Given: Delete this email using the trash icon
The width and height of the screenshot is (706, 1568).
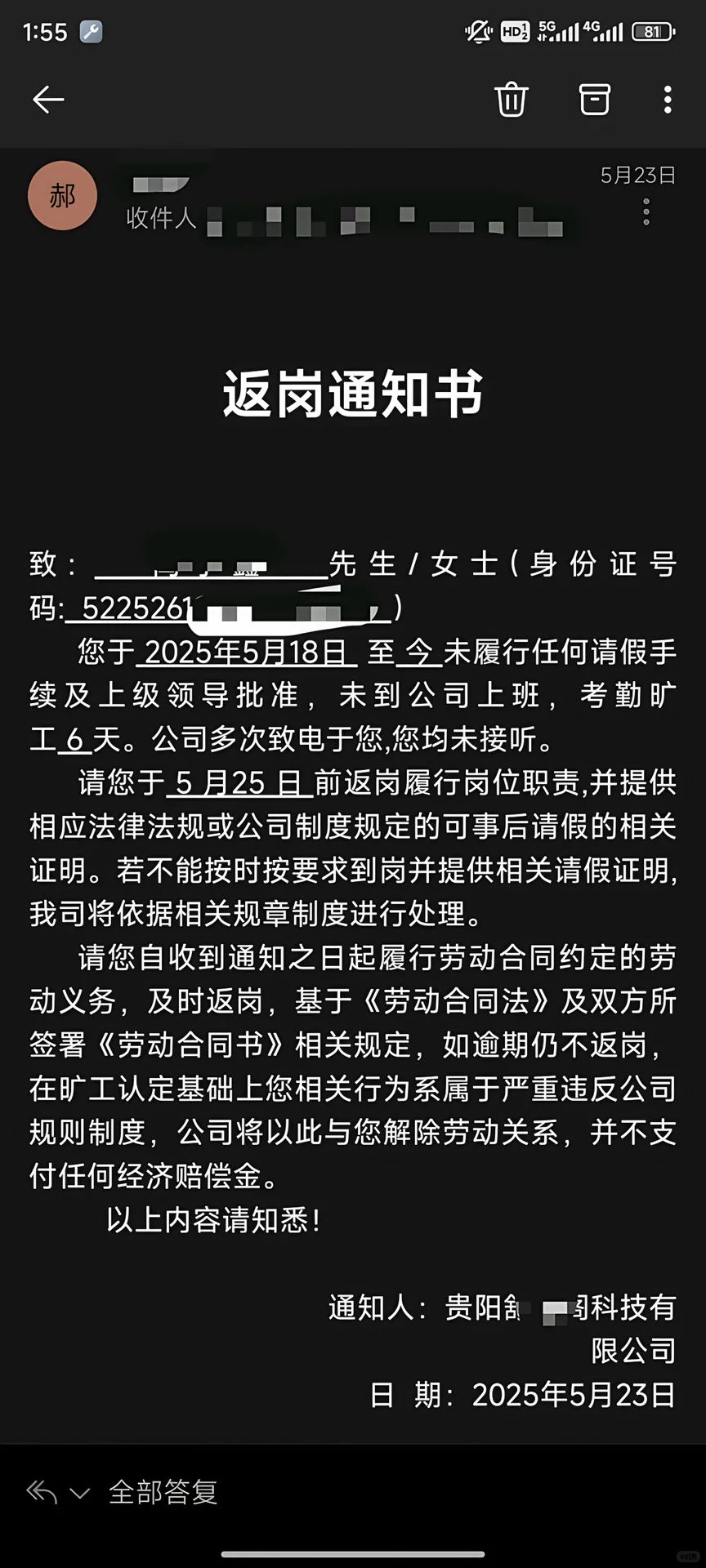Looking at the screenshot, I should point(512,100).
